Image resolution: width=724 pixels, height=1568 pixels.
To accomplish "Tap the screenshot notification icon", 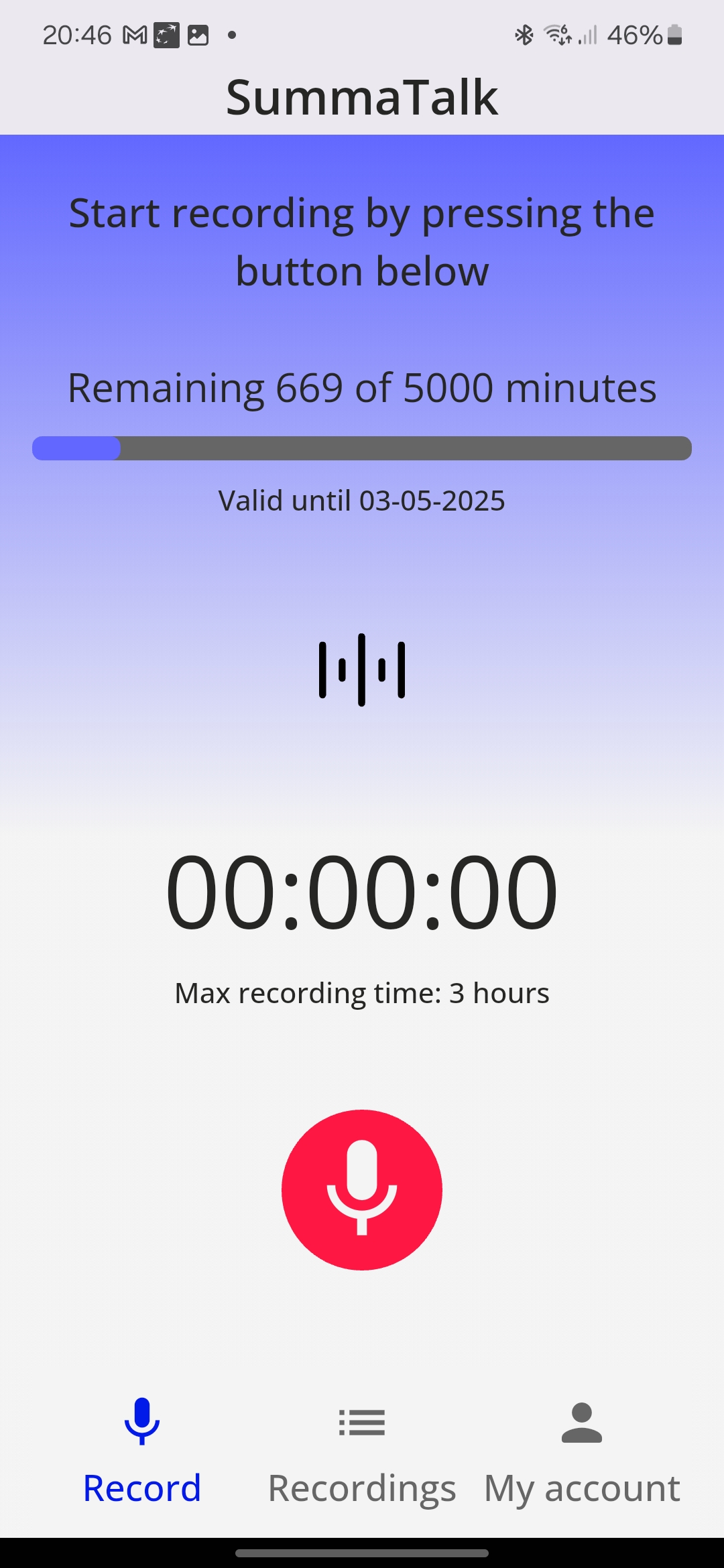I will (x=199, y=34).
